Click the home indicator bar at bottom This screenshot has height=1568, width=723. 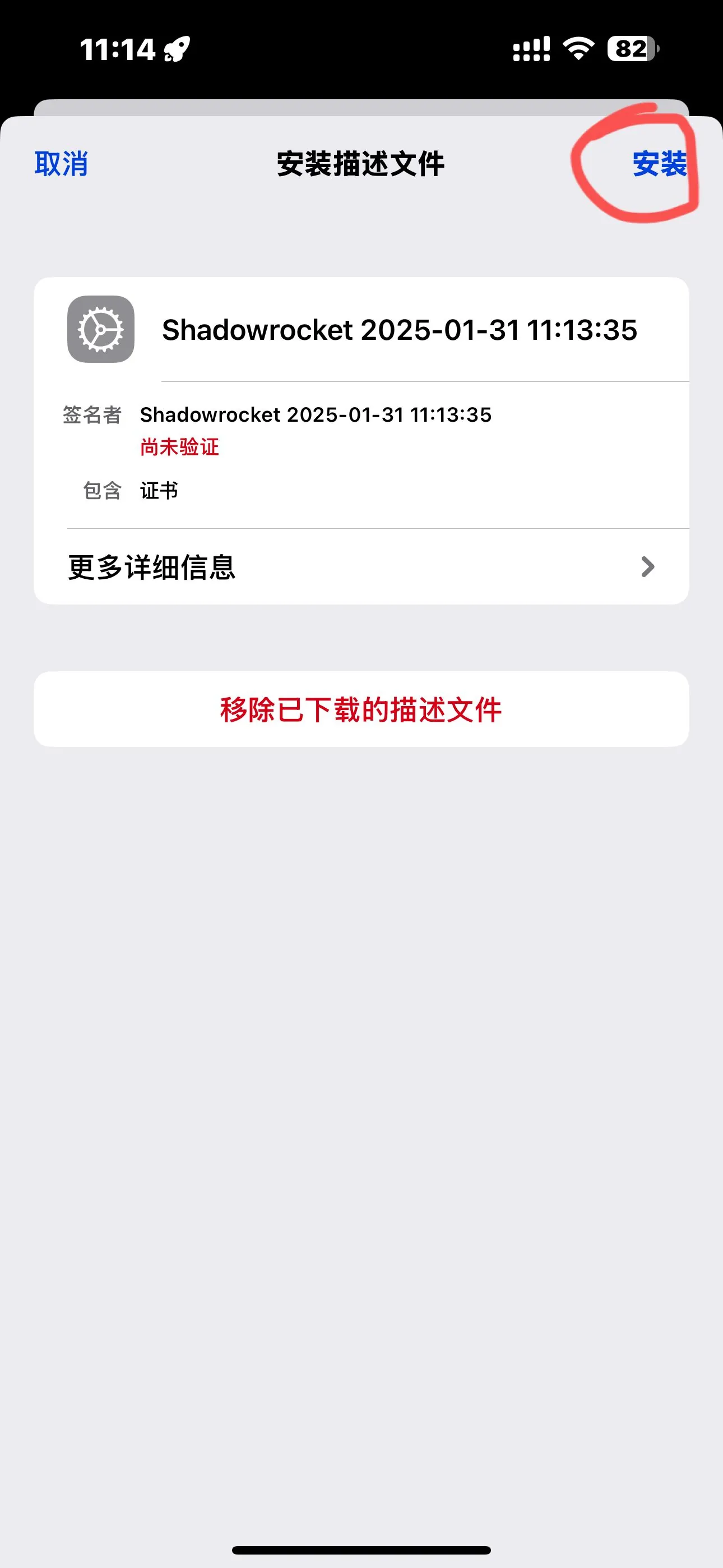[x=361, y=1549]
